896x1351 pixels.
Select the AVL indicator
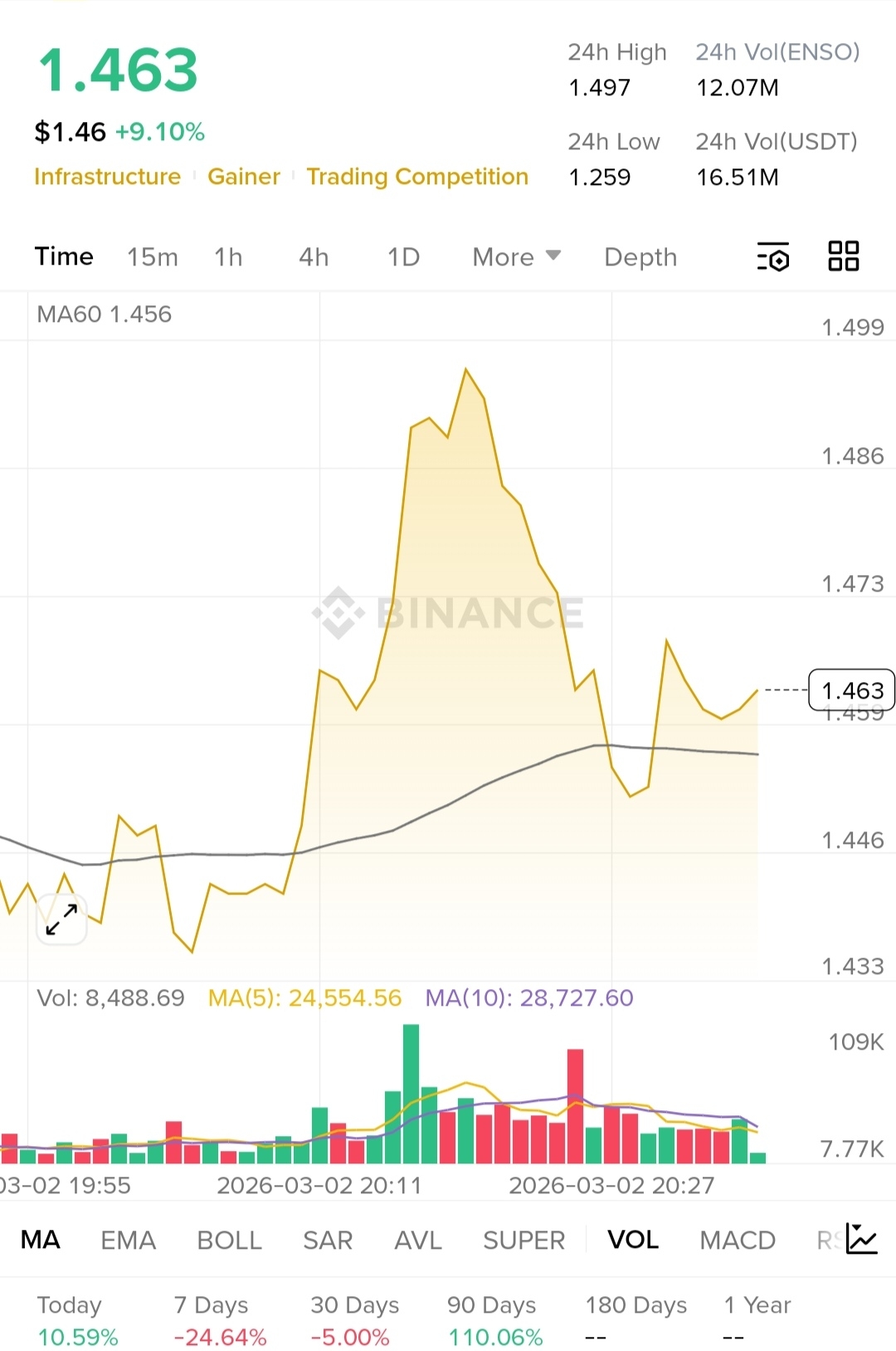418,1240
